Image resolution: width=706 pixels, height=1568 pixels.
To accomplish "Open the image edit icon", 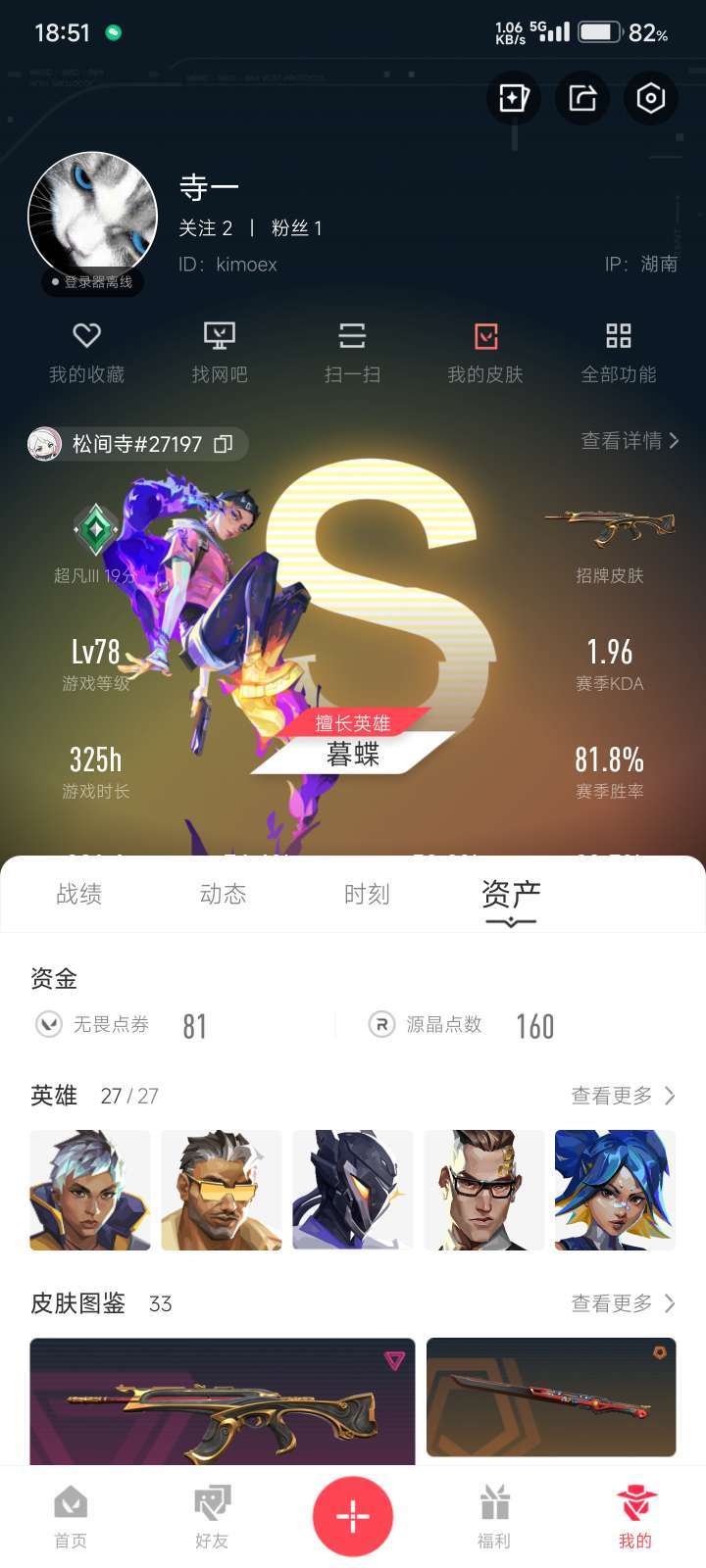I will [x=514, y=98].
